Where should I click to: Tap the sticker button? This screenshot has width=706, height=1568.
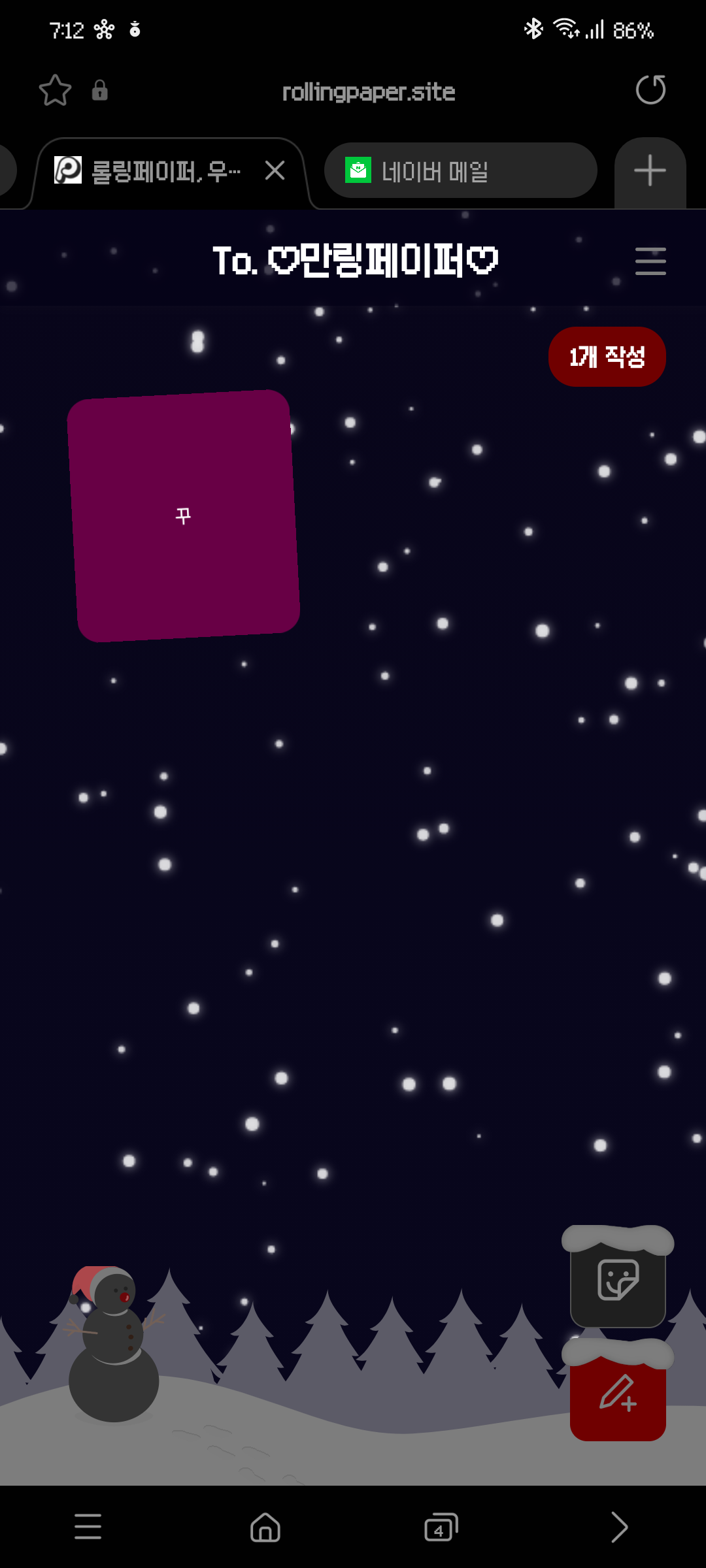[x=618, y=1279]
